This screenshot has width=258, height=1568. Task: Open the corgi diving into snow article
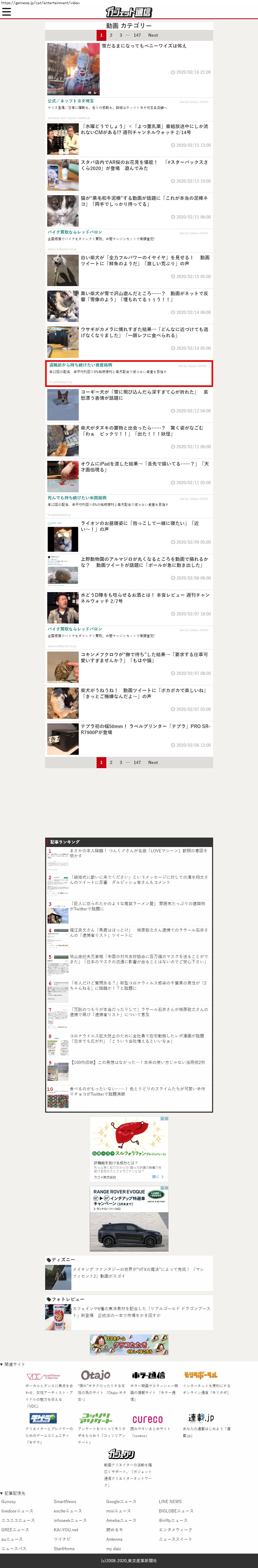point(145,395)
